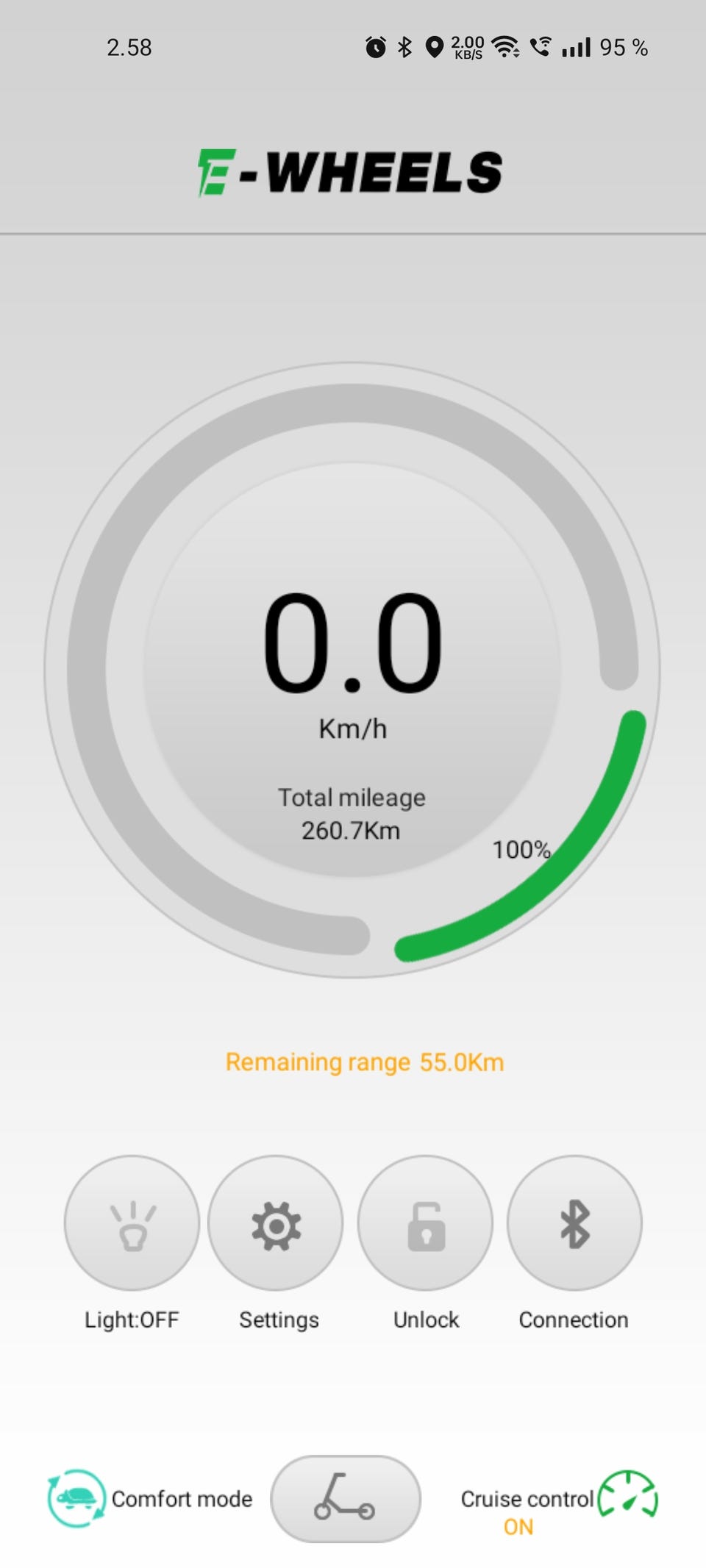Open the Settings gear button

coord(276,1222)
